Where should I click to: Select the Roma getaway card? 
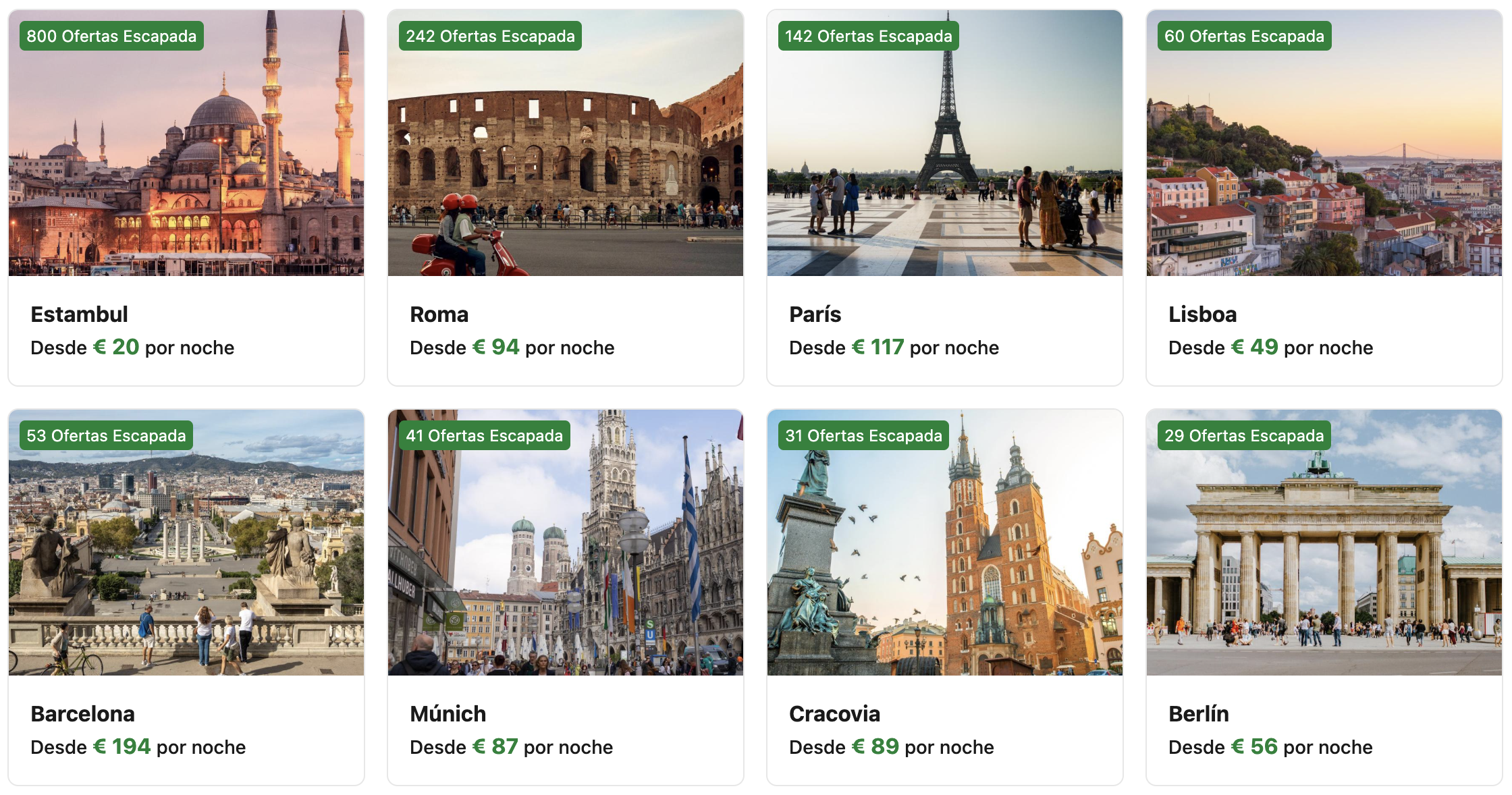click(x=565, y=197)
